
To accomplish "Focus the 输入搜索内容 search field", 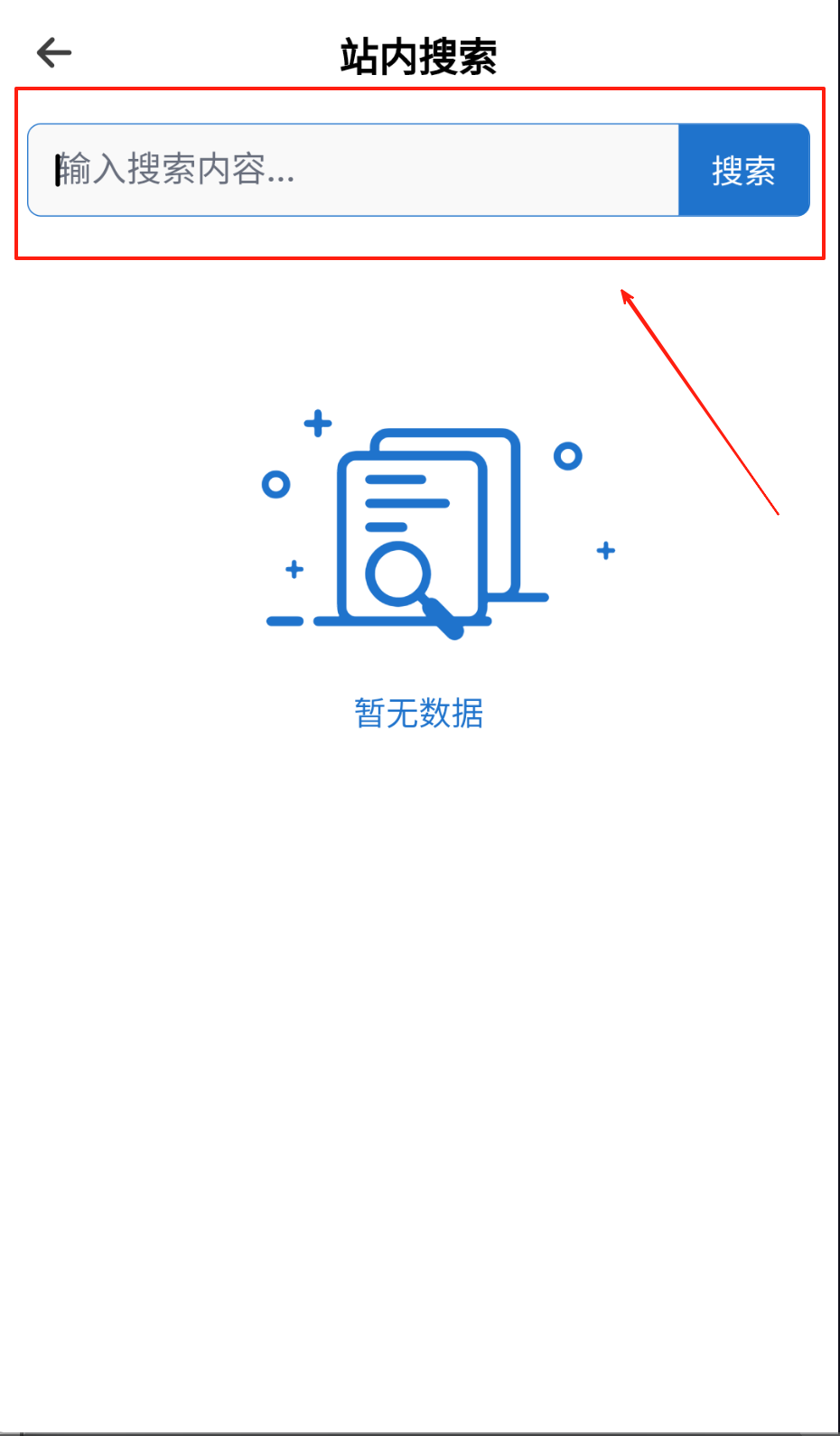I will click(x=352, y=170).
